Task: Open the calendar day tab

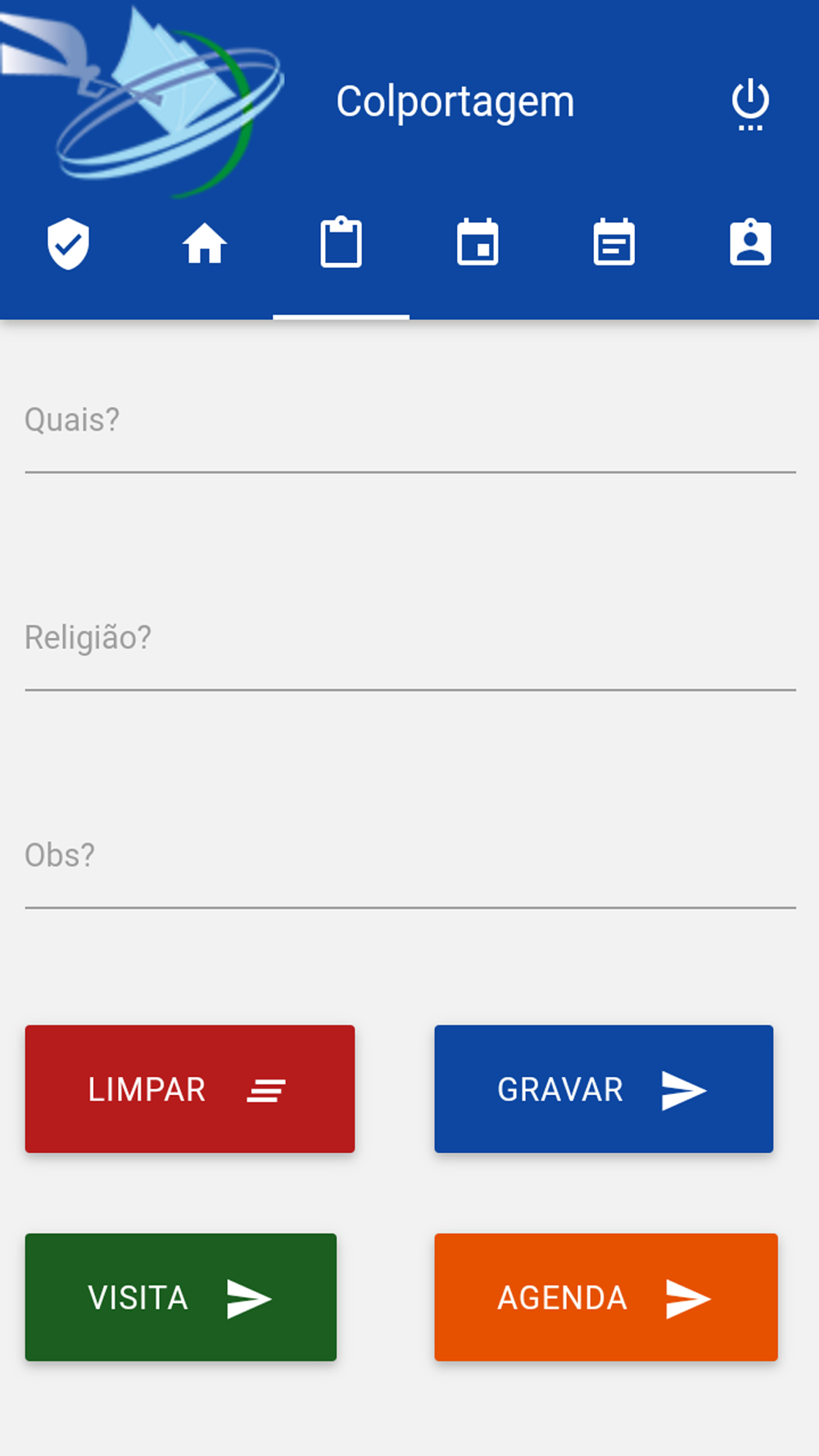Action: [477, 244]
